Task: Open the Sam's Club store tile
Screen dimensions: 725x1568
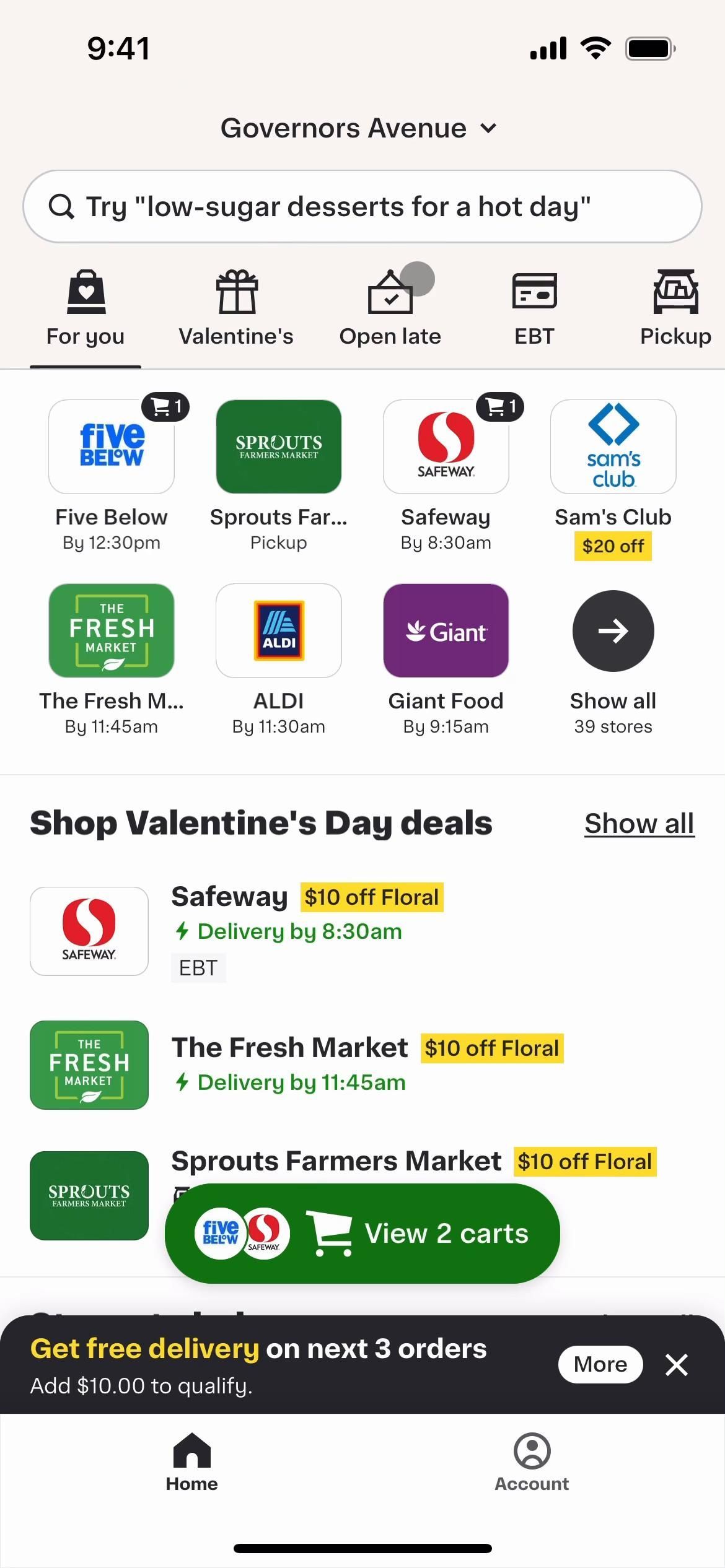Action: point(613,447)
